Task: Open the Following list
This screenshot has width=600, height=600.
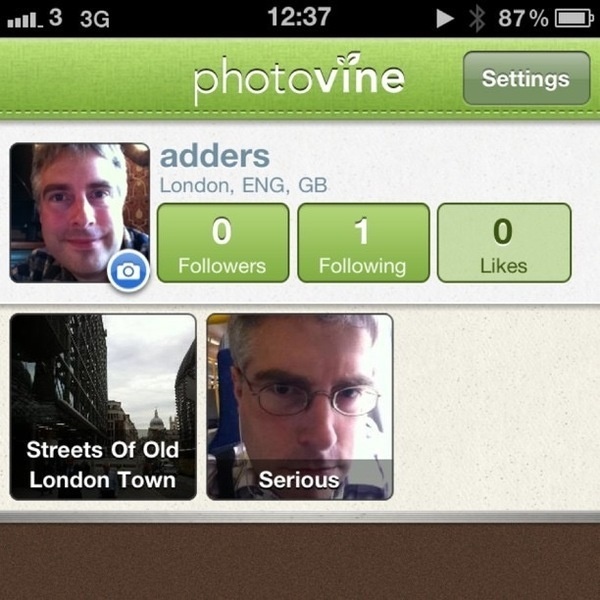Action: pos(363,243)
